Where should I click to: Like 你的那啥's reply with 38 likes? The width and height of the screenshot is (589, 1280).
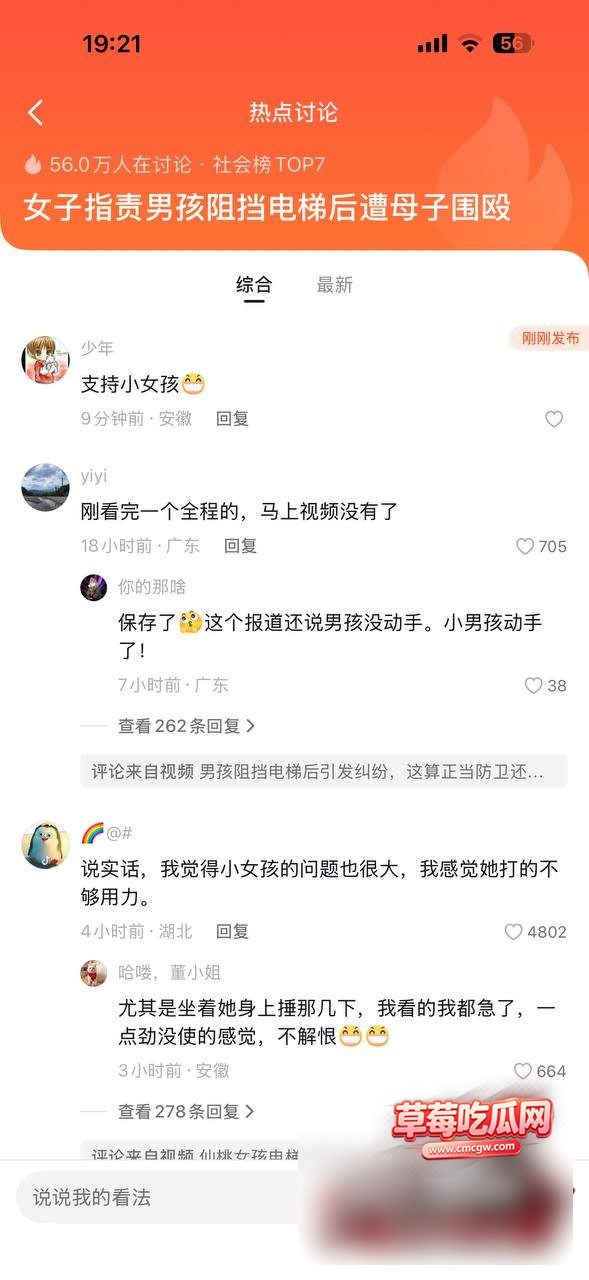point(545,685)
